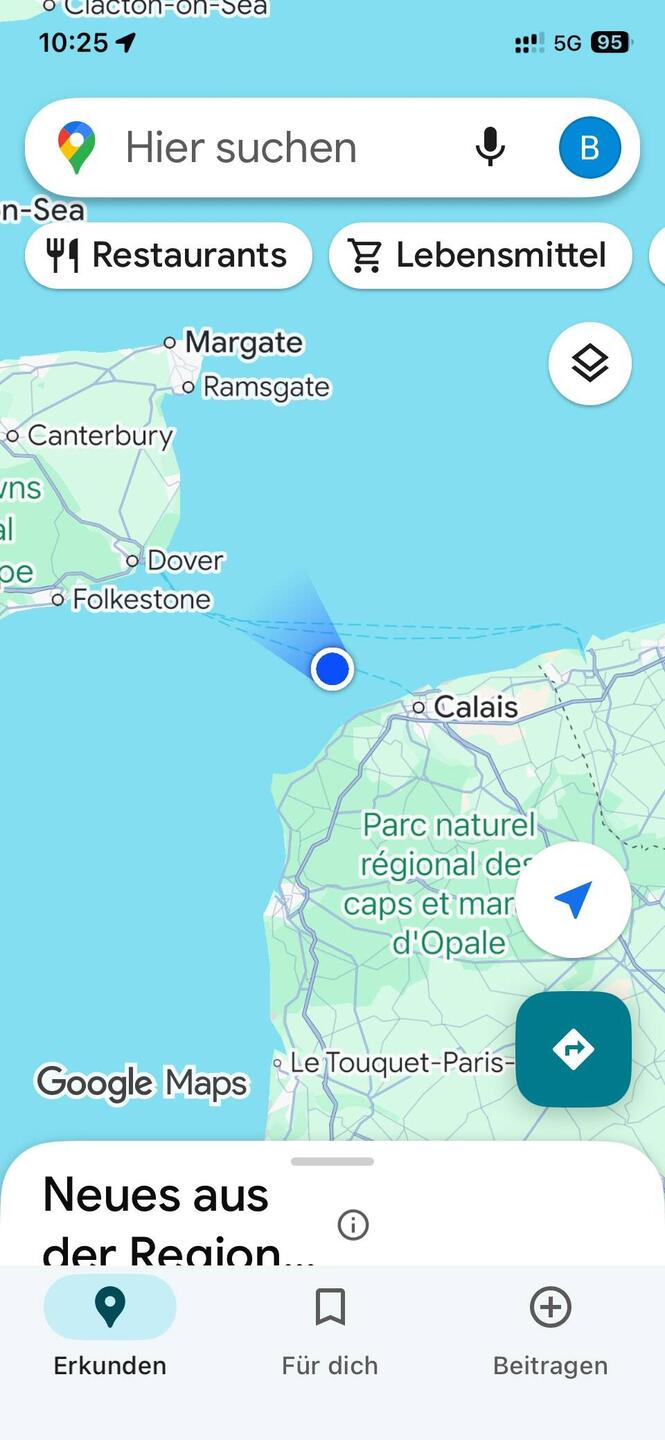This screenshot has width=665, height=1440.
Task: Tap the info icon beside Neues aus der Region
Action: point(353,1224)
